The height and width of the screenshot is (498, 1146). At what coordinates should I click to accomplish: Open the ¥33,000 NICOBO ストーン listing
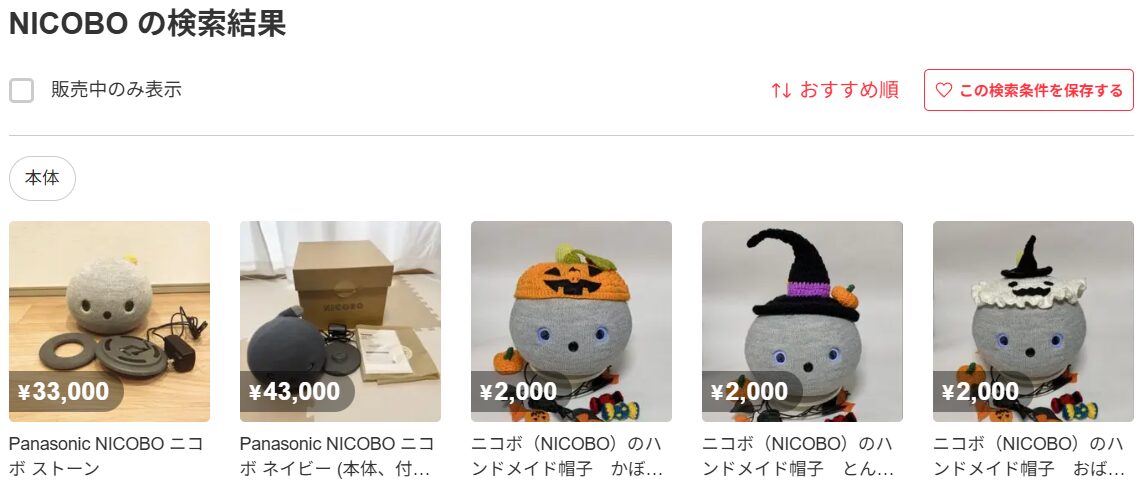(109, 321)
